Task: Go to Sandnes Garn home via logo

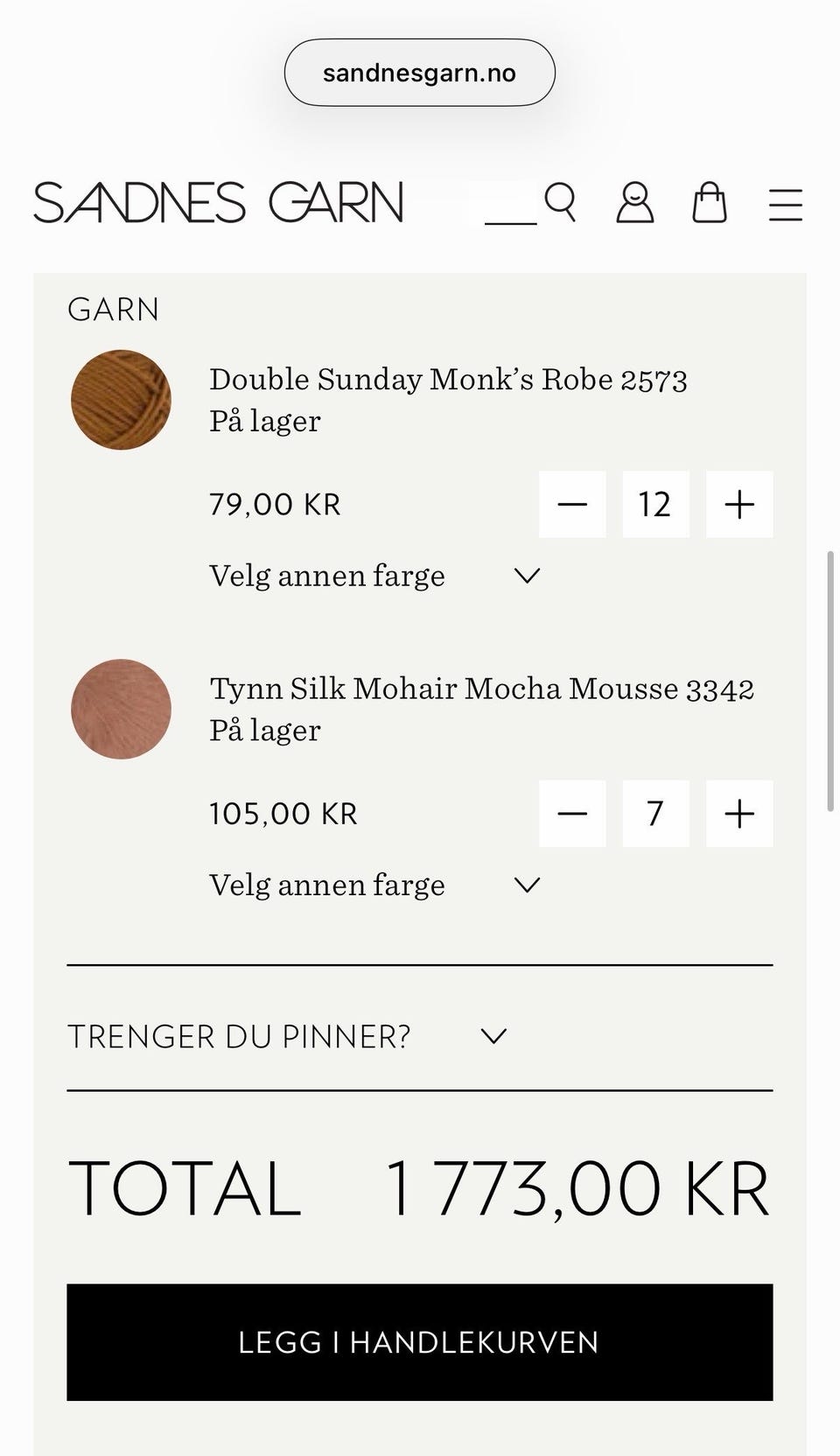Action: [219, 203]
